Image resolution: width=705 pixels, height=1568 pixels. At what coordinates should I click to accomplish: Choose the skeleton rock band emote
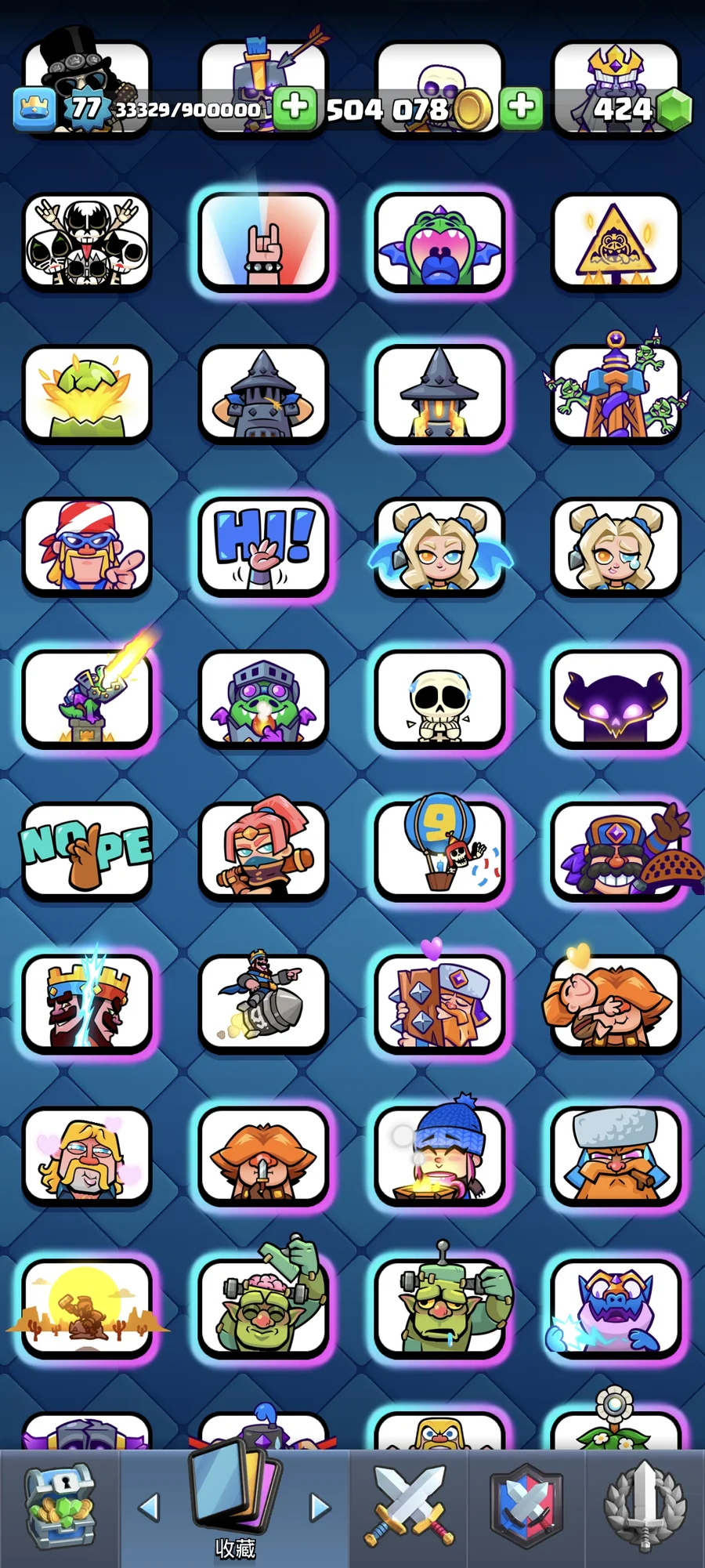(86, 241)
